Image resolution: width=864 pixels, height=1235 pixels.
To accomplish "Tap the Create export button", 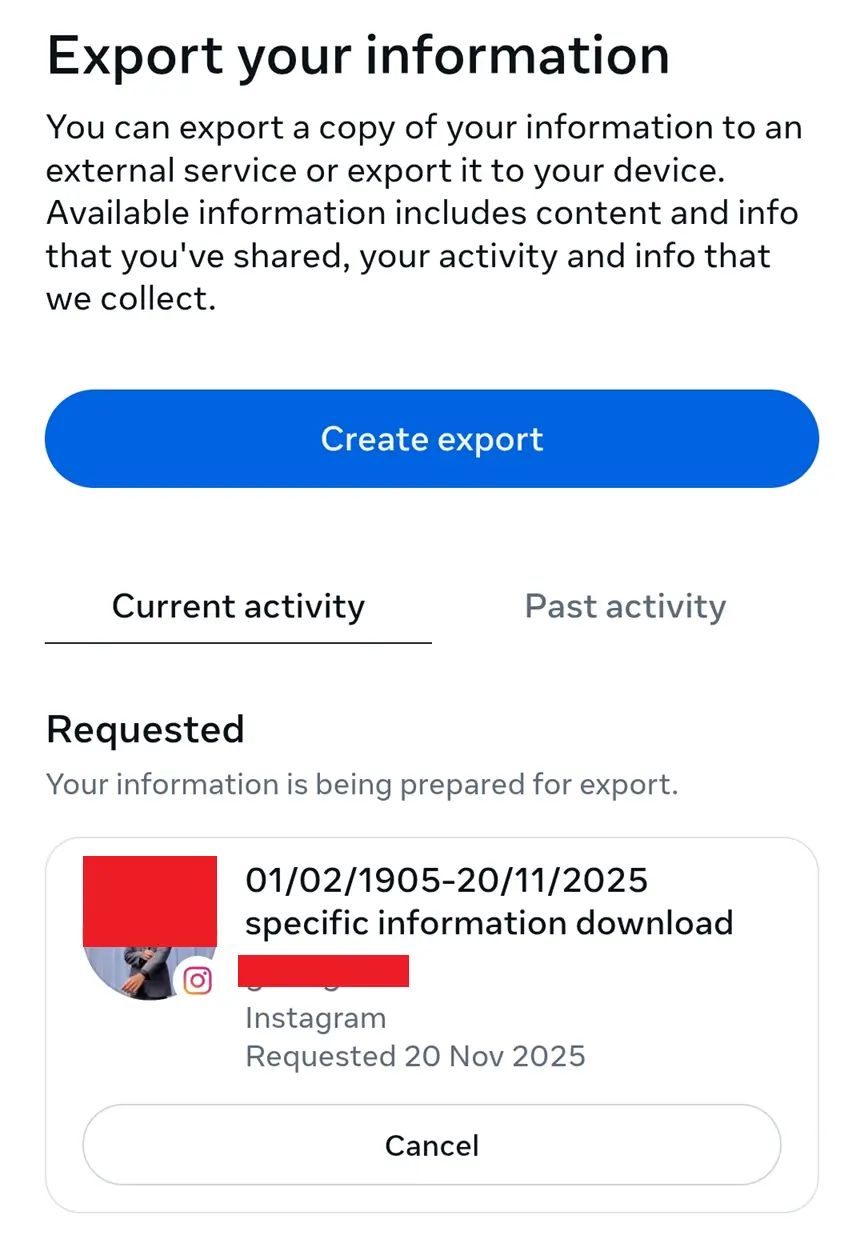I will tap(431, 439).
